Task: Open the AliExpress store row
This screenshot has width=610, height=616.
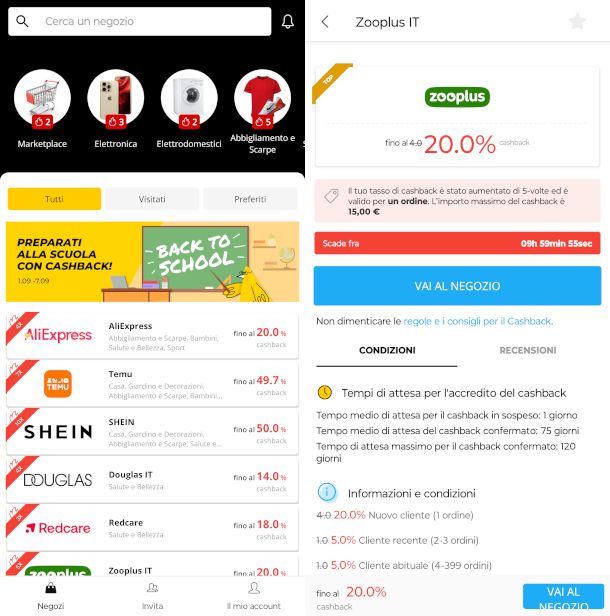Action: (152, 335)
